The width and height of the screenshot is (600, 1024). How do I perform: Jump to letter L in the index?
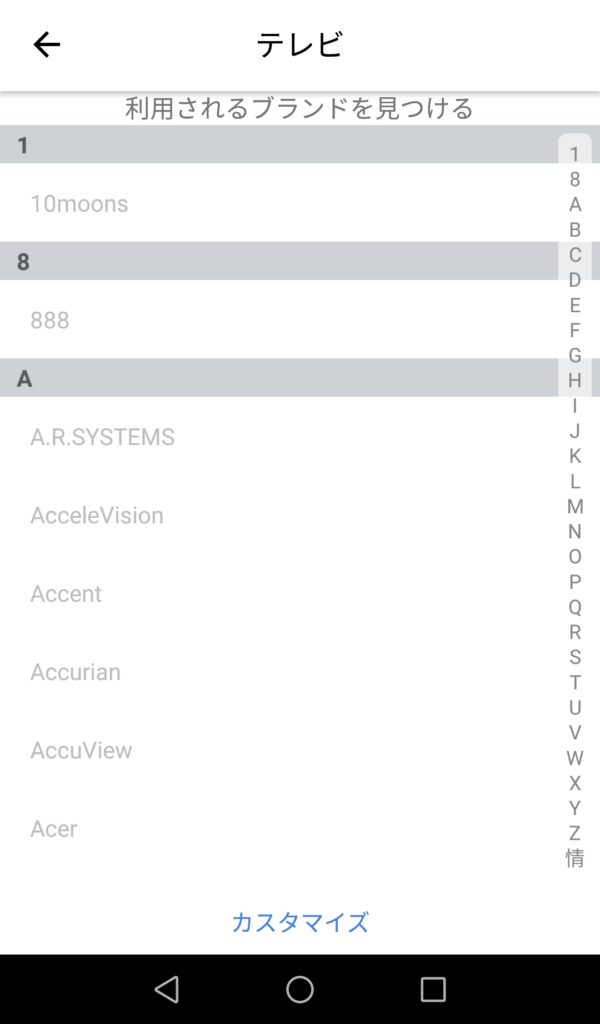click(x=575, y=481)
